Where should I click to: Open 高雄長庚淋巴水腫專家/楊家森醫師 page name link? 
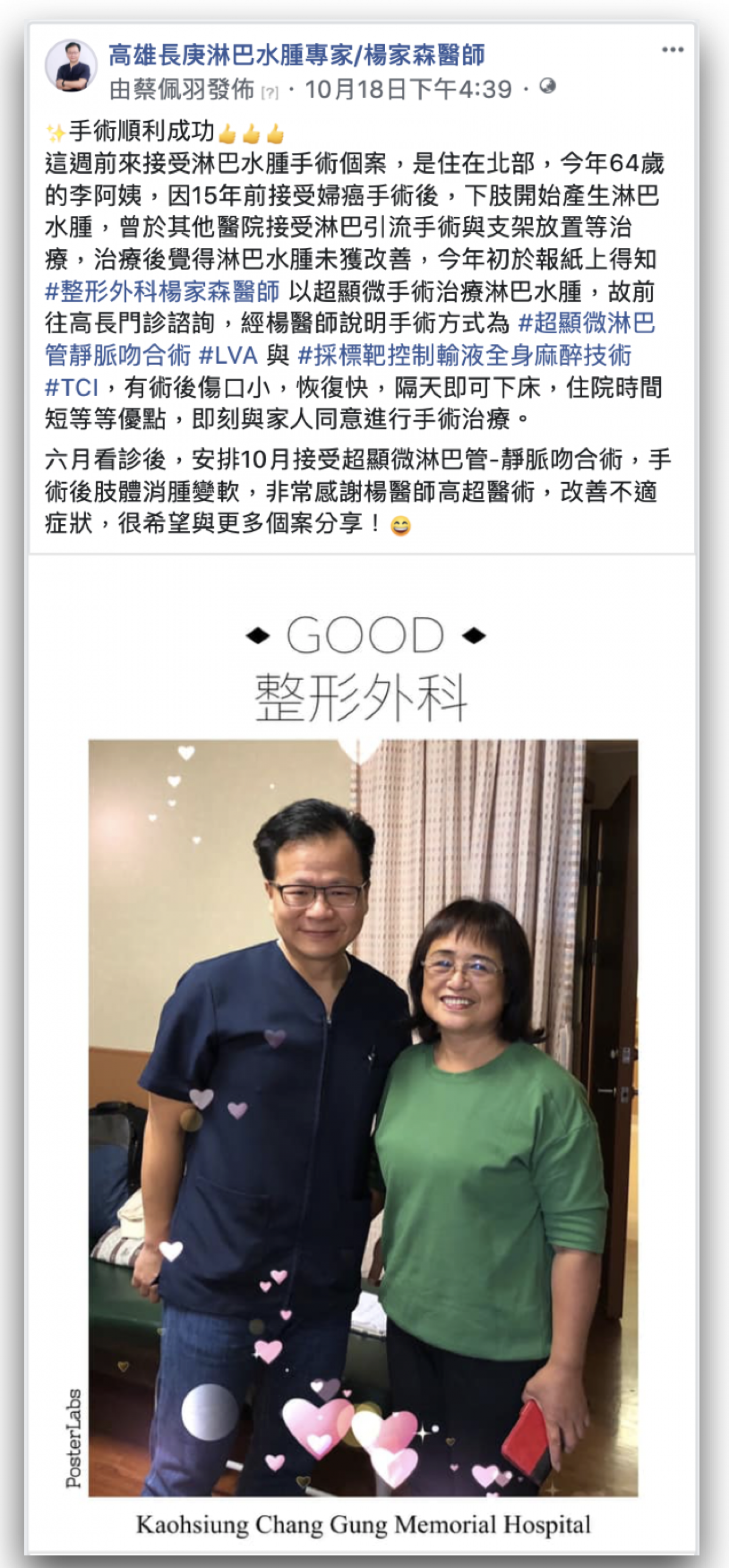(296, 56)
